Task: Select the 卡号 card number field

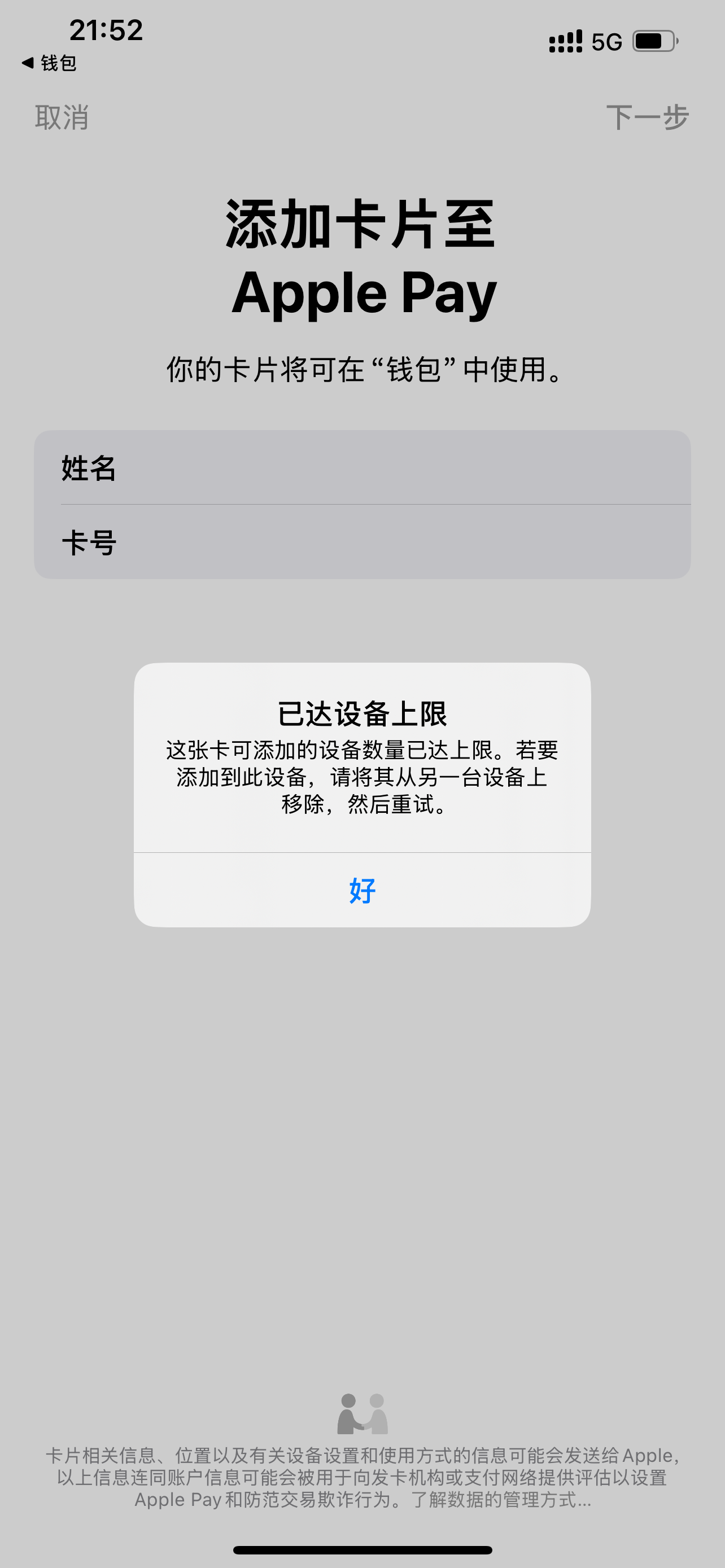Action: pos(362,542)
